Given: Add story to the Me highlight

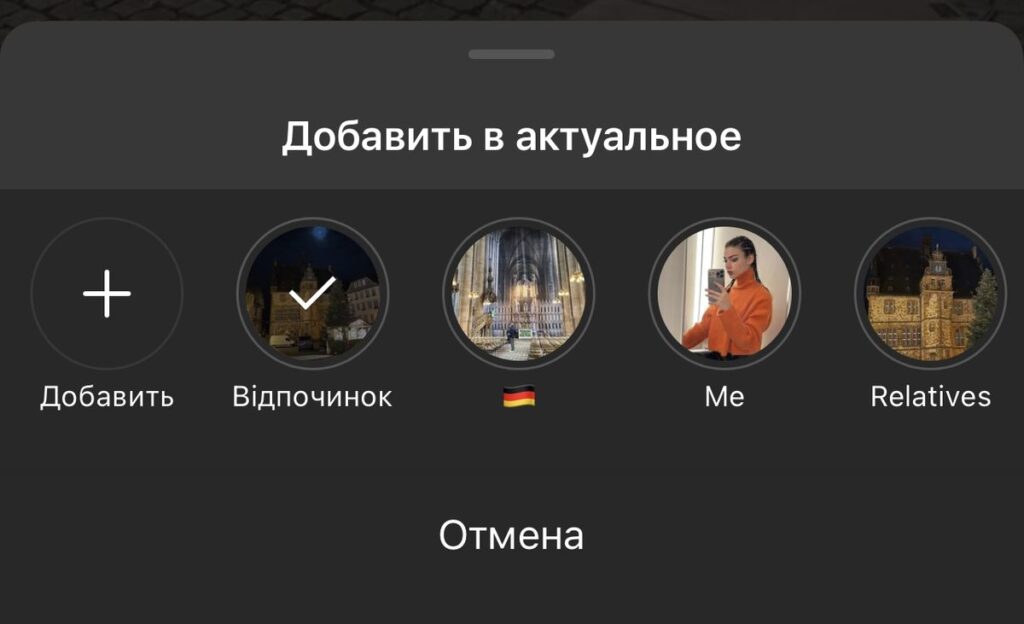Looking at the screenshot, I should (724, 295).
